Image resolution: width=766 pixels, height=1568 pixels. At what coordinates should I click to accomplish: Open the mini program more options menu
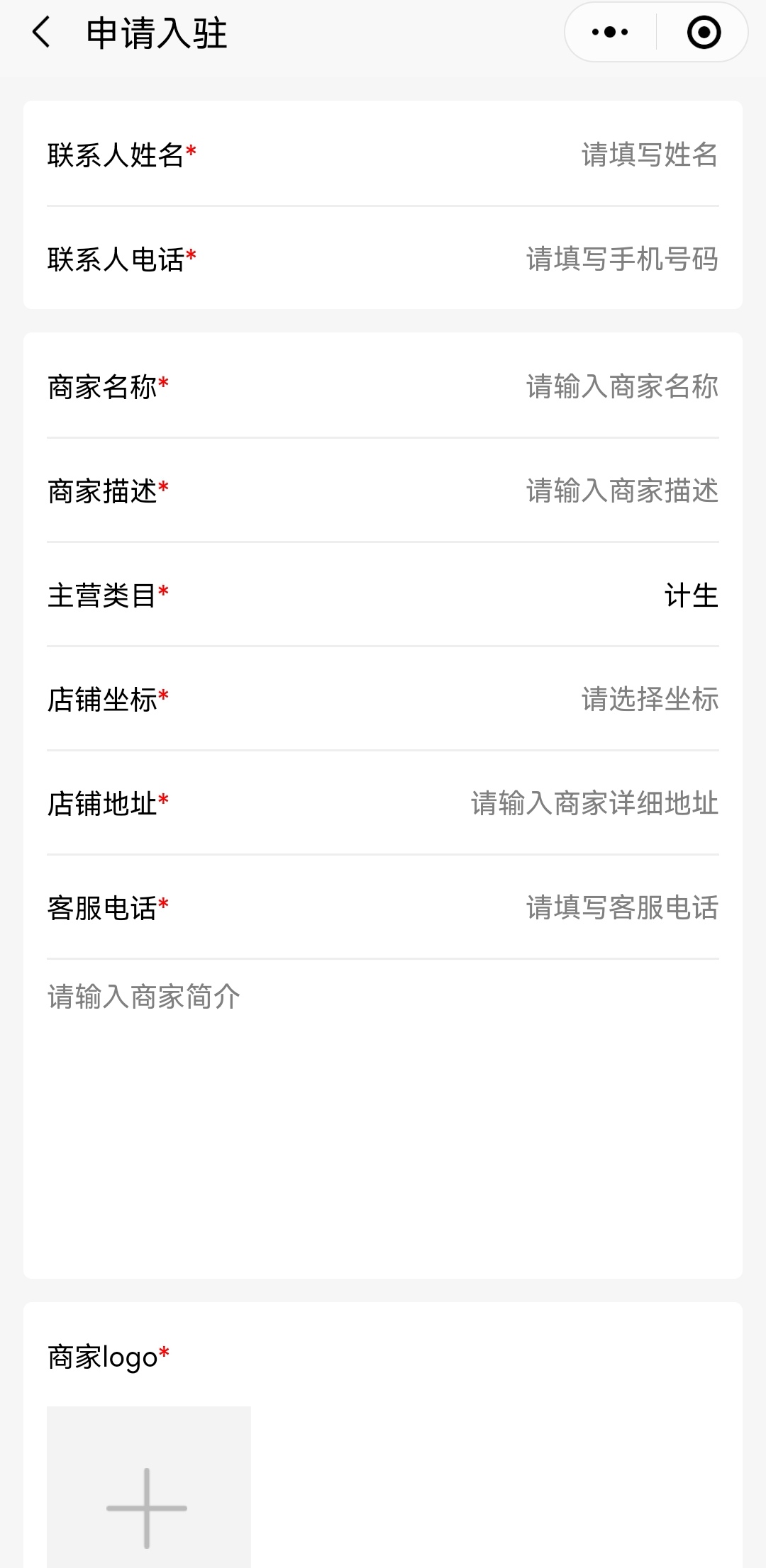610,33
